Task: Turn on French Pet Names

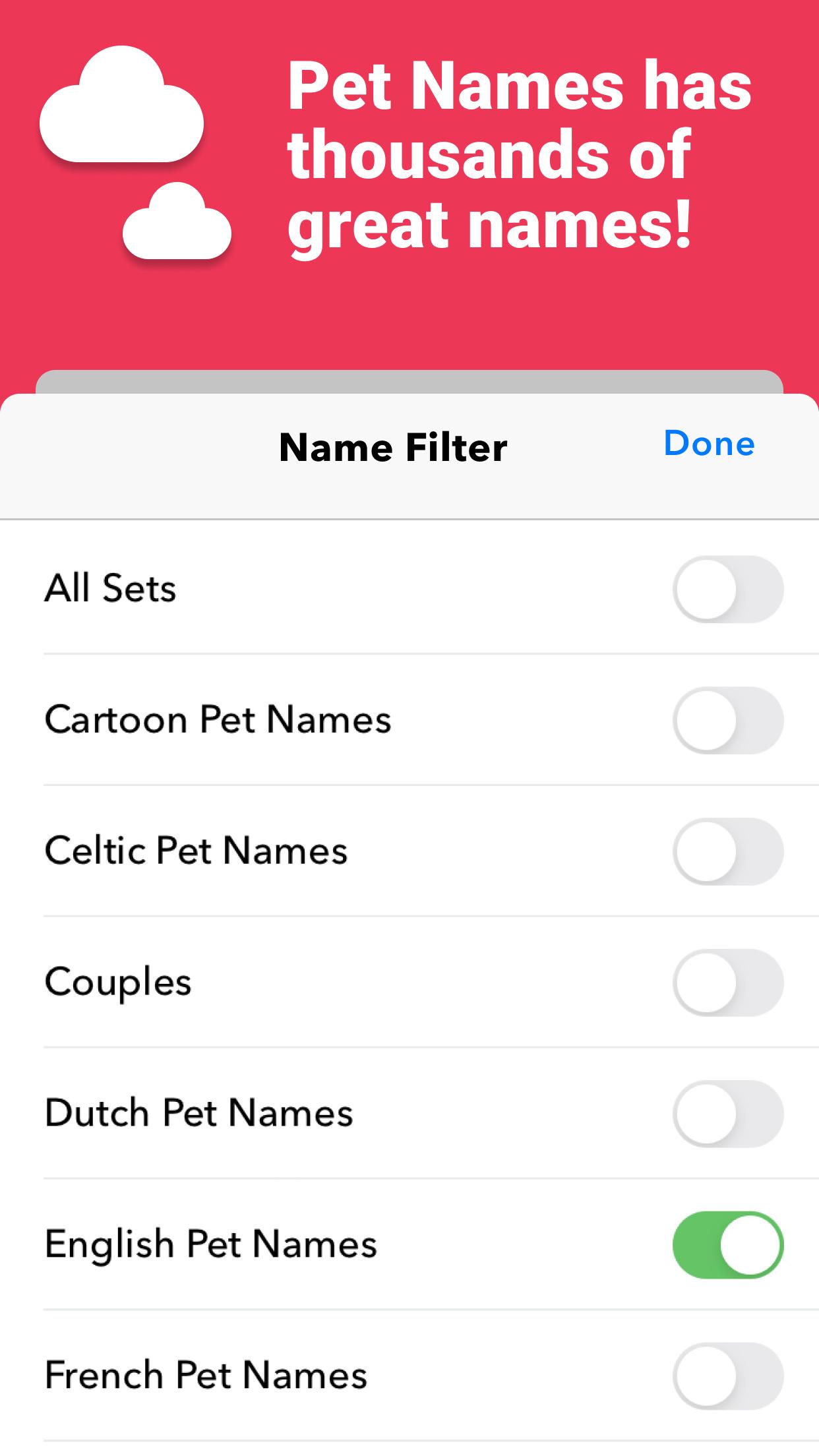Action: coord(728,1376)
